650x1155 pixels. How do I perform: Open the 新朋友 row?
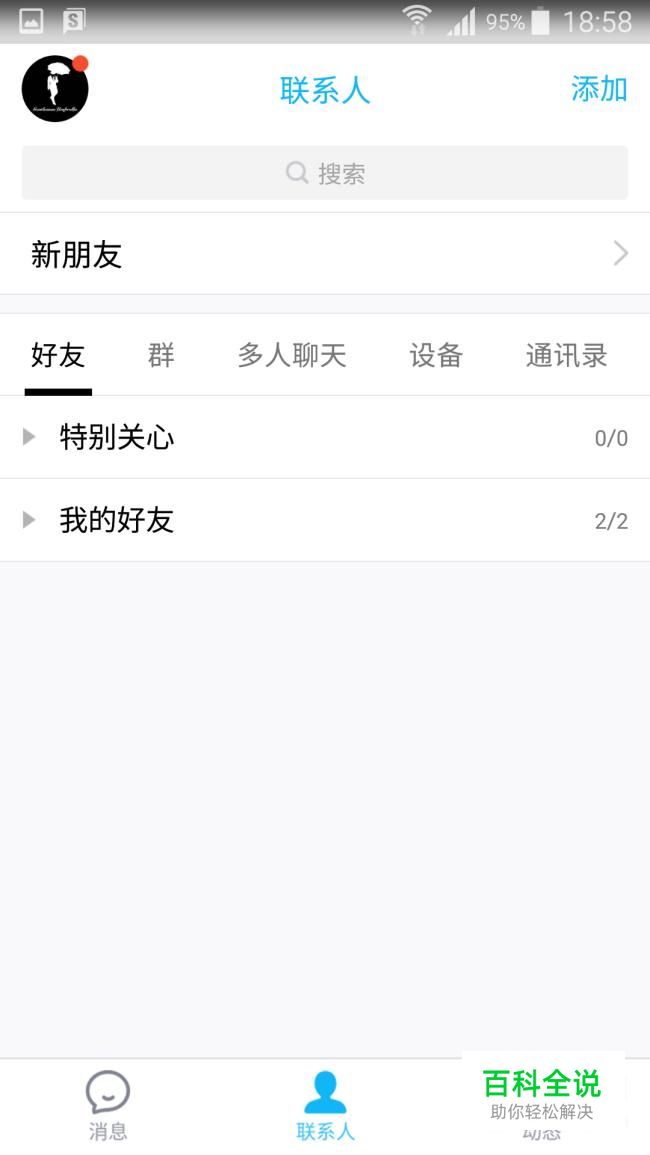(x=325, y=254)
